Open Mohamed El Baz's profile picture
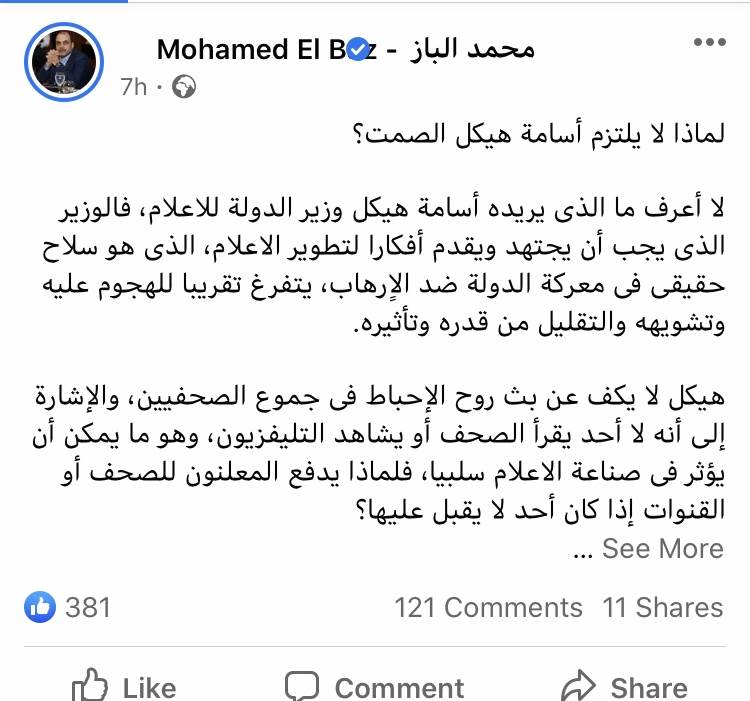This screenshot has height=701, width=750. pyautogui.click(x=65, y=60)
